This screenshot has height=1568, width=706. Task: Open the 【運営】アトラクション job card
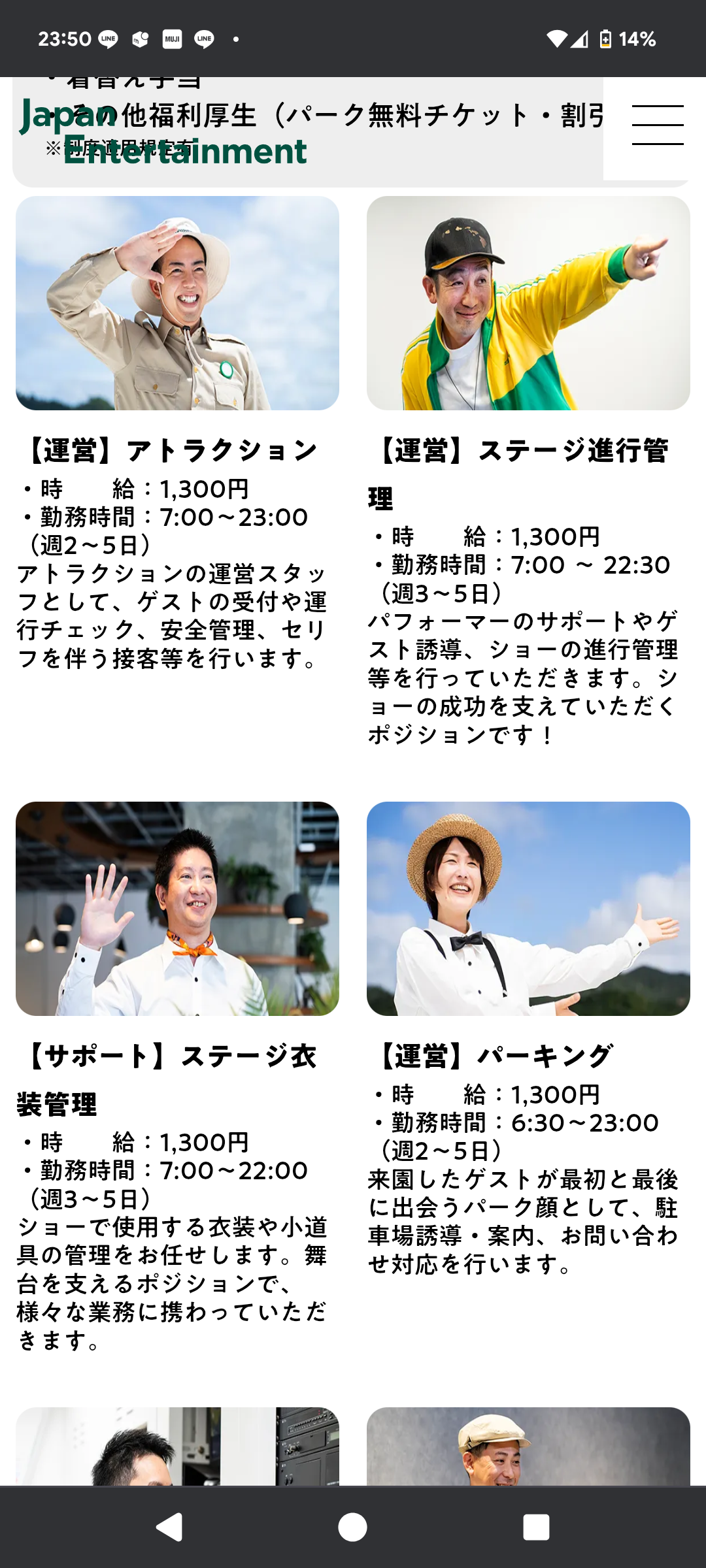[177, 434]
